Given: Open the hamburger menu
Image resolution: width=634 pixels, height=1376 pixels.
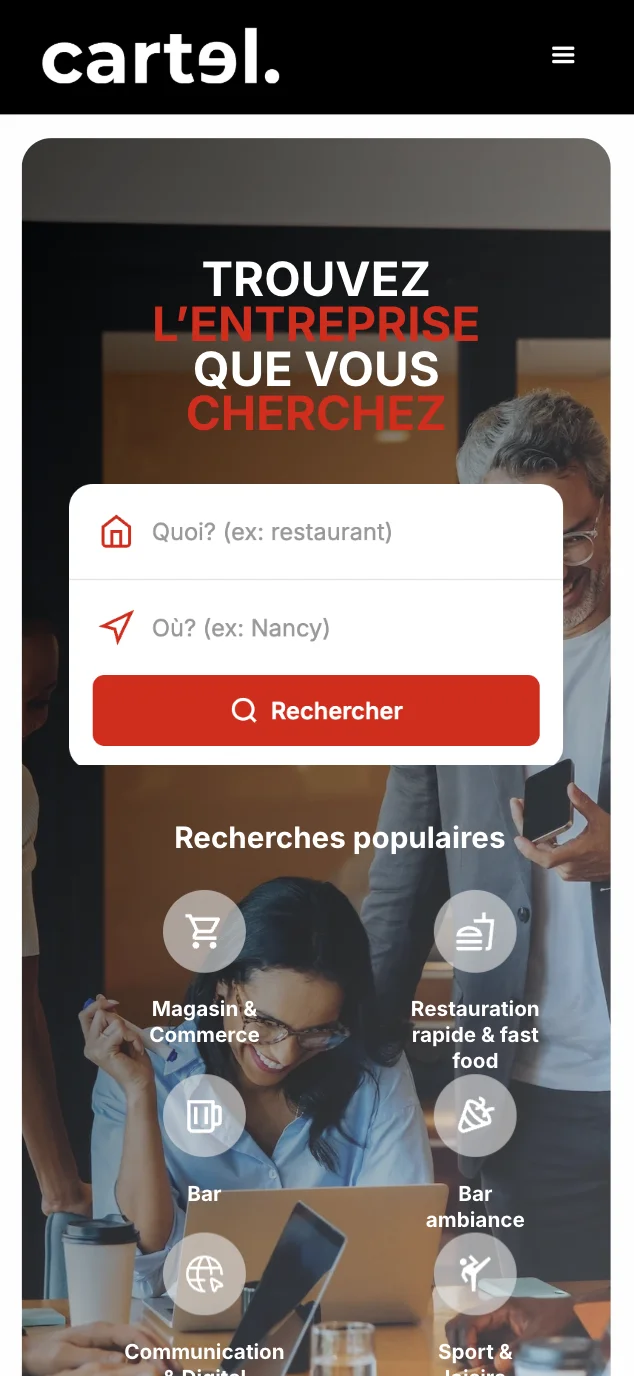Looking at the screenshot, I should coord(563,56).
